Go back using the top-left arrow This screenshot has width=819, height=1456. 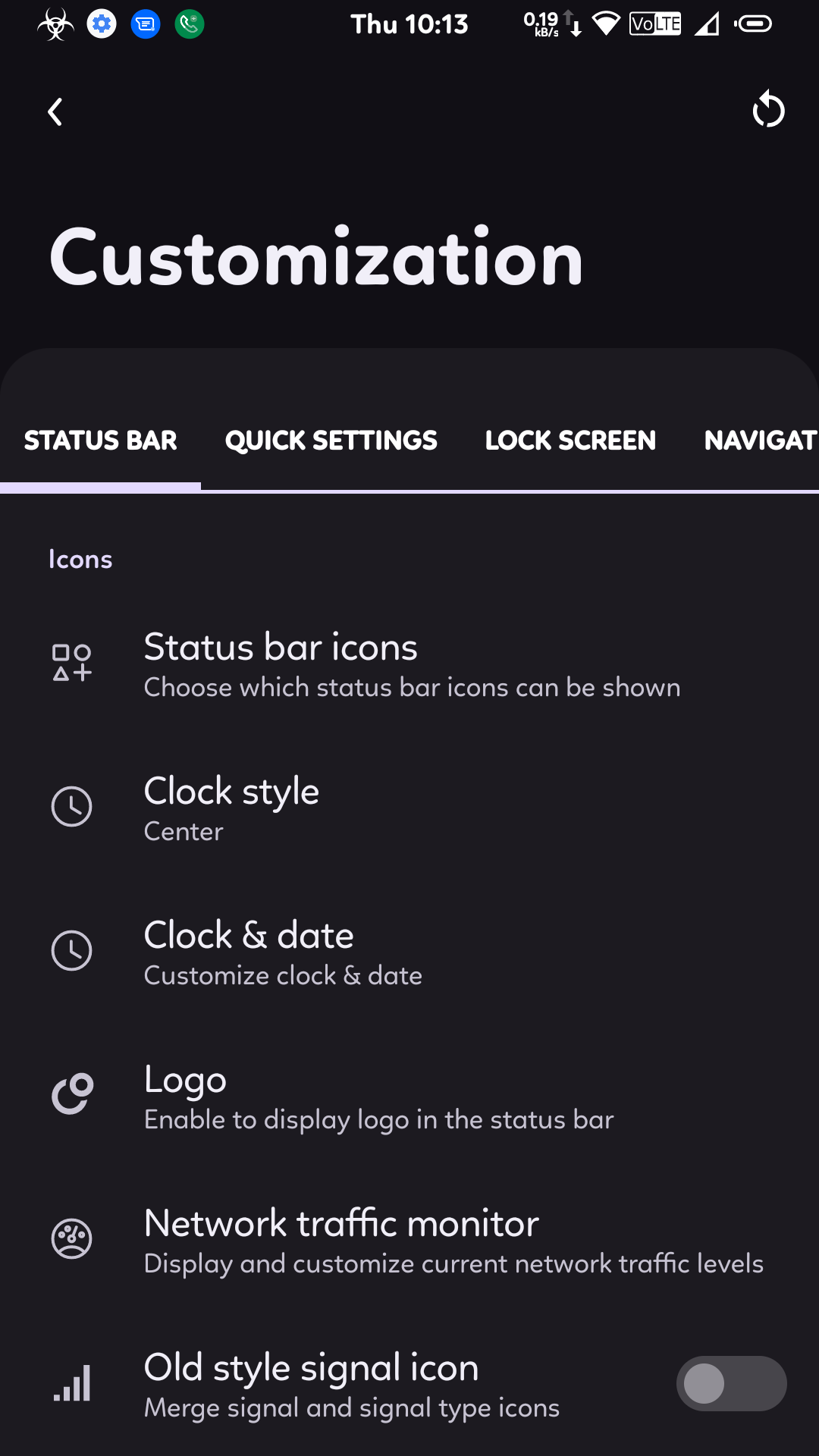click(x=55, y=112)
